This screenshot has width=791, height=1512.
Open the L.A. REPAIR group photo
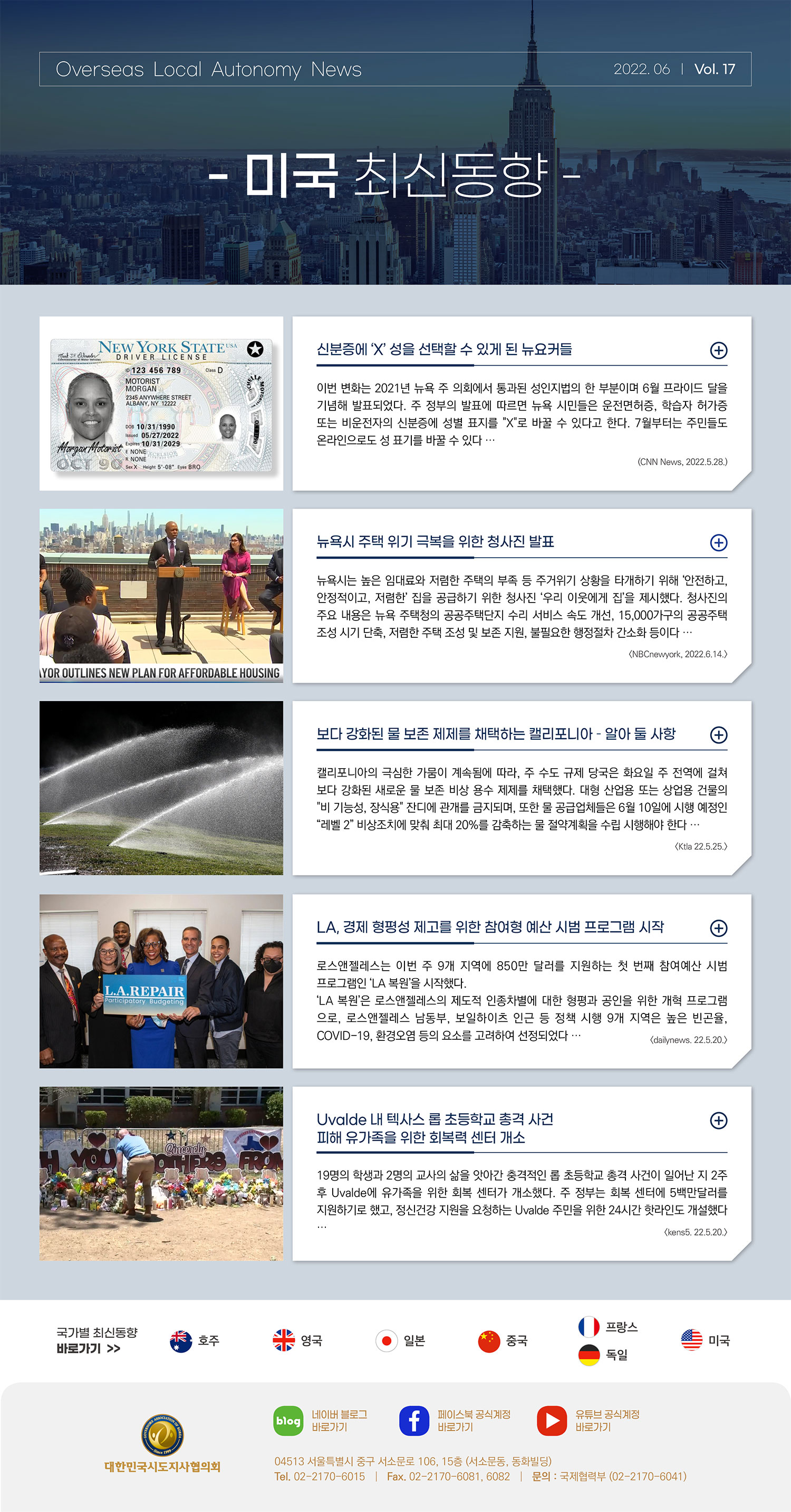pyautogui.click(x=161, y=981)
